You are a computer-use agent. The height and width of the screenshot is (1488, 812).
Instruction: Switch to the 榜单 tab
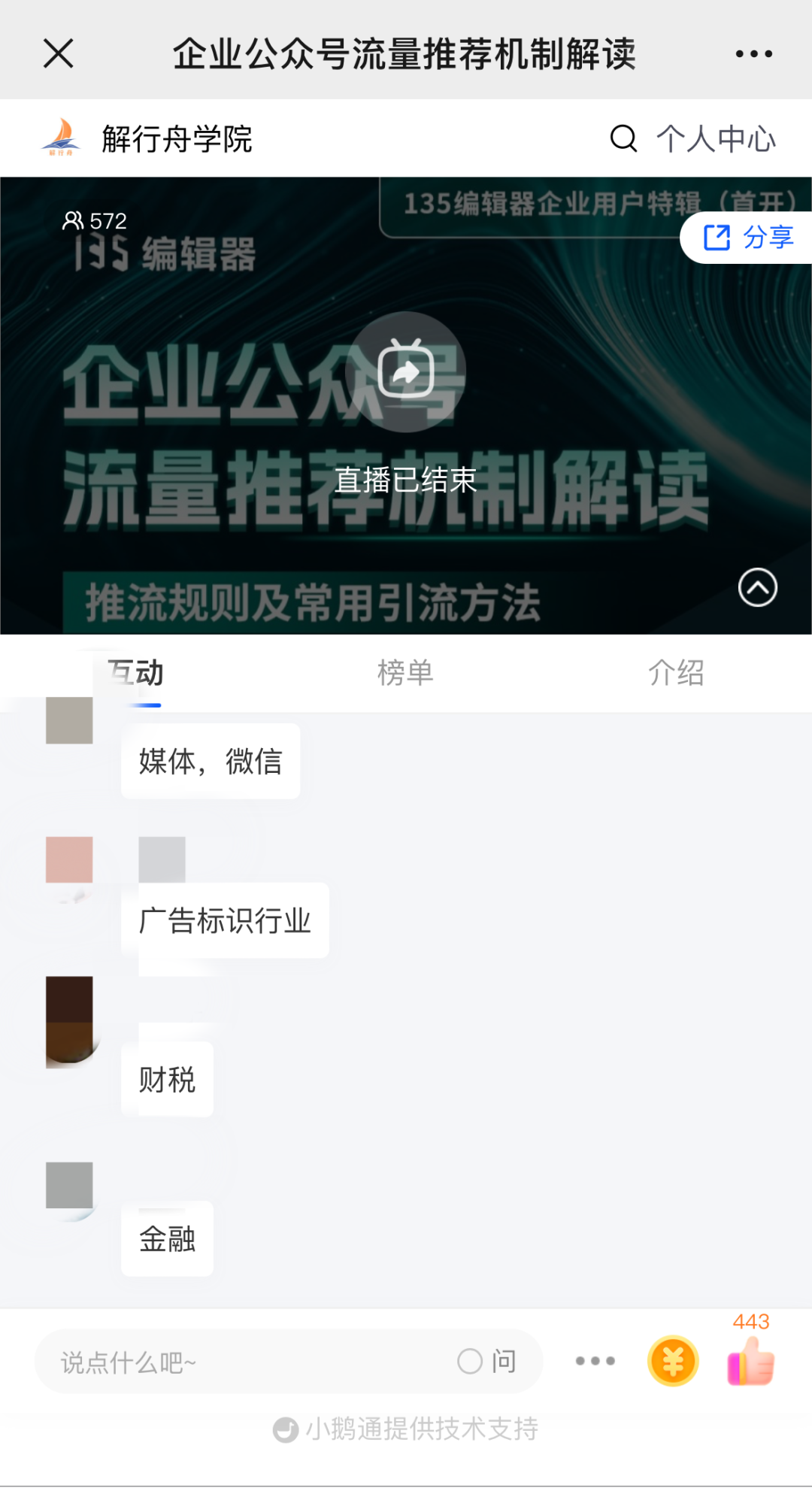[405, 673]
